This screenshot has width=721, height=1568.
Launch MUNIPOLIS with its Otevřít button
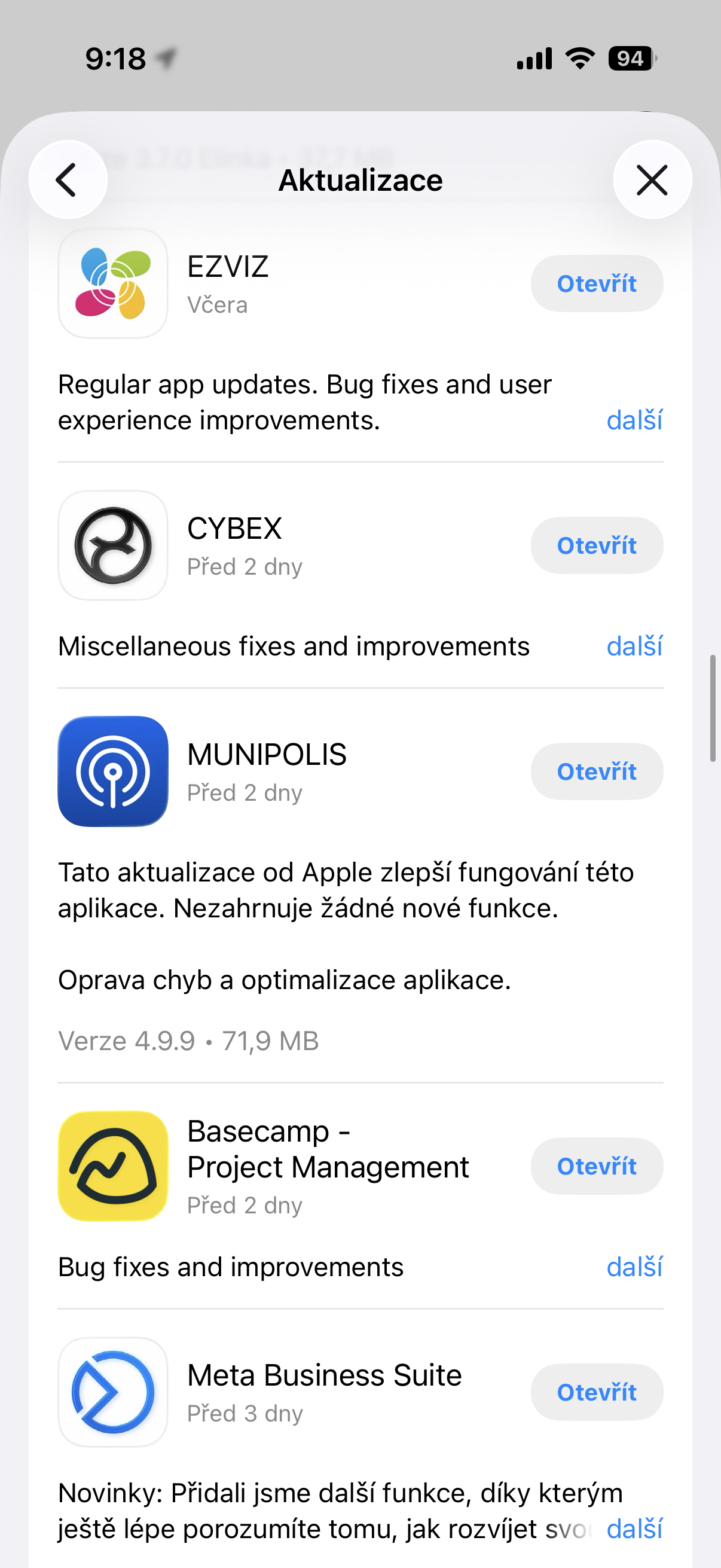[596, 771]
